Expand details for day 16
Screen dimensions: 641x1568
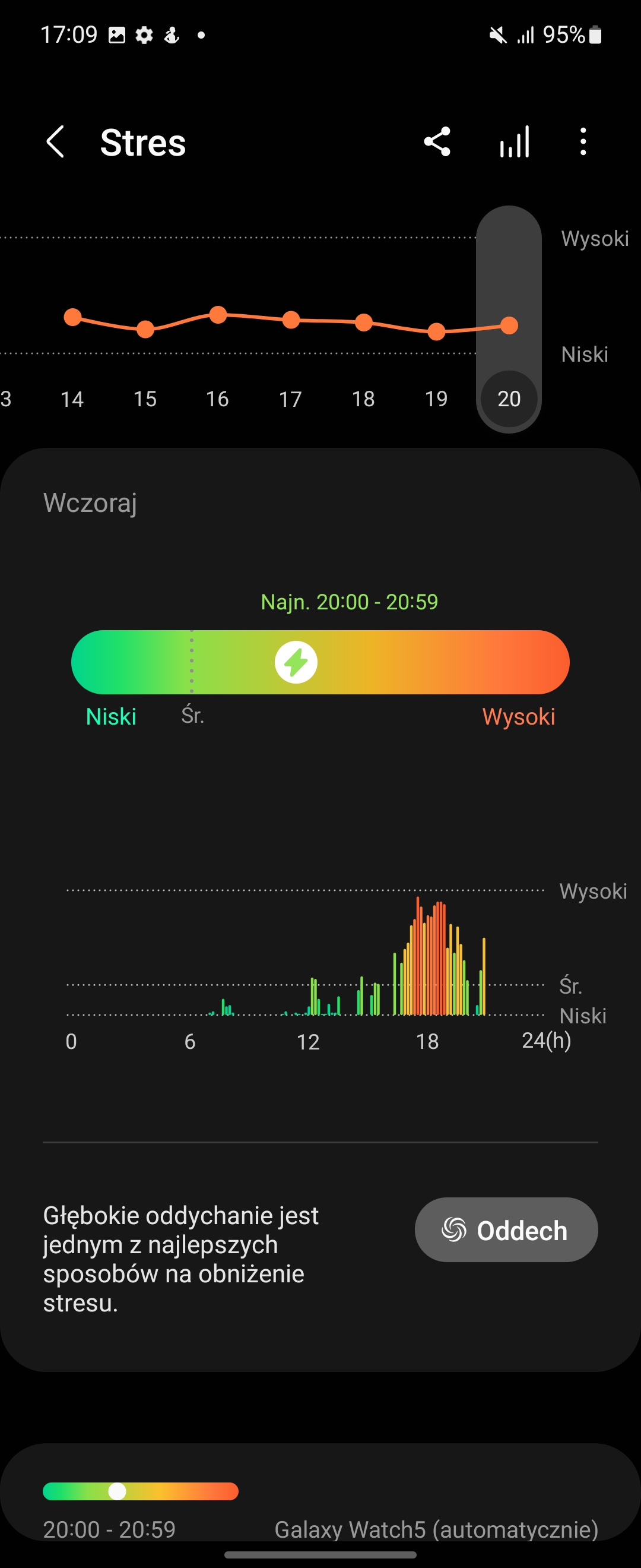click(218, 315)
